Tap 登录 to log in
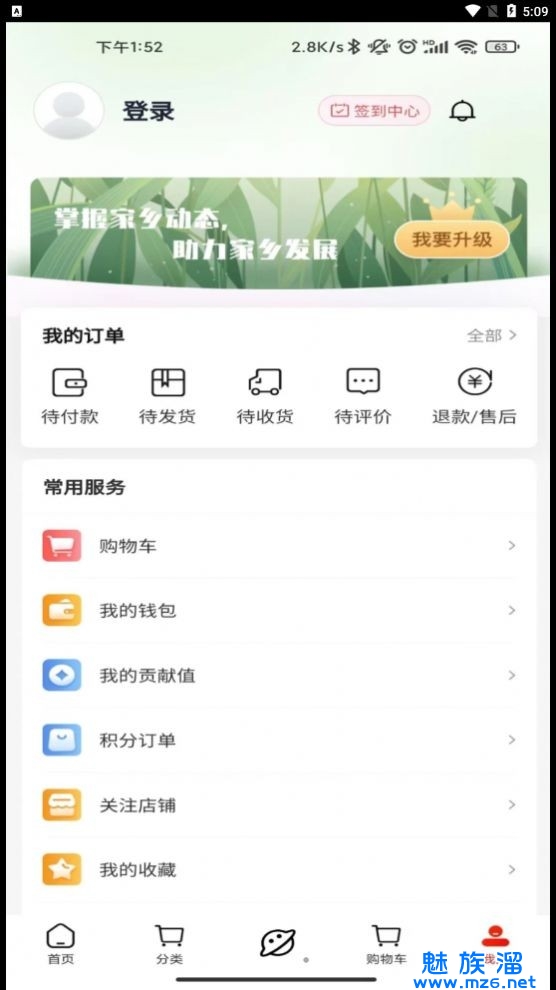 148,111
